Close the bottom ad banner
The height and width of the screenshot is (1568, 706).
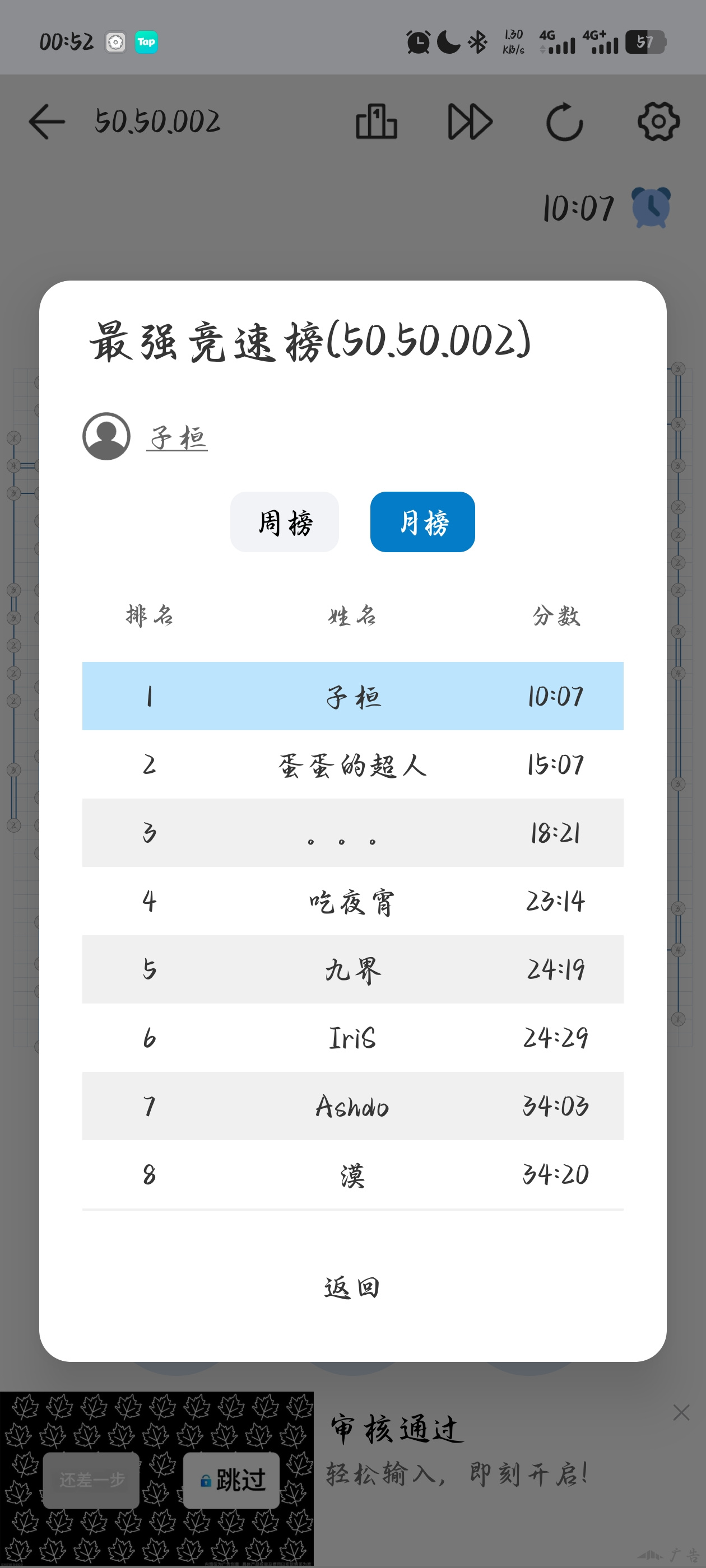point(681,1412)
